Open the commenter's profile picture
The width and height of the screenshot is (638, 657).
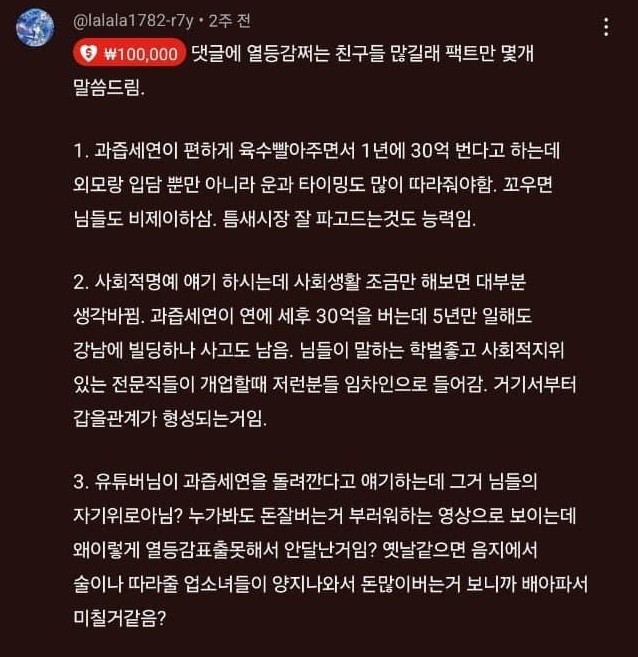[x=36, y=28]
